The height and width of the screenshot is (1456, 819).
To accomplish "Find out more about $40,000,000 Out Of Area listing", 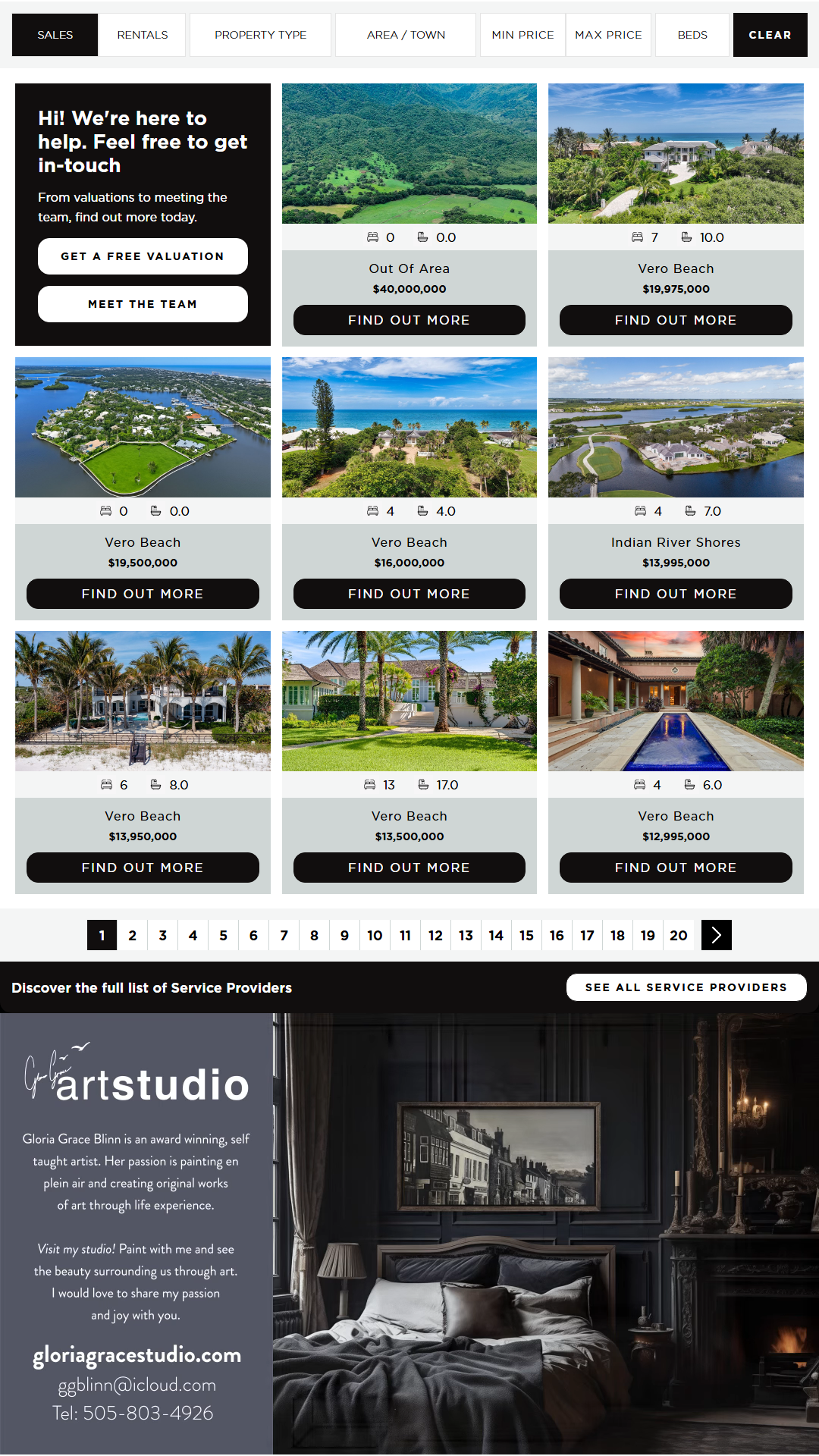I will tap(409, 320).
